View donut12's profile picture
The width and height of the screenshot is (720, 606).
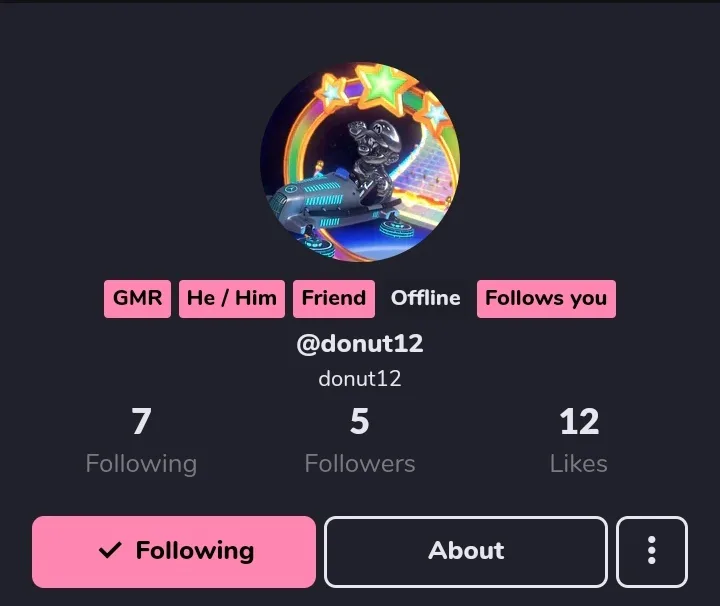click(360, 163)
